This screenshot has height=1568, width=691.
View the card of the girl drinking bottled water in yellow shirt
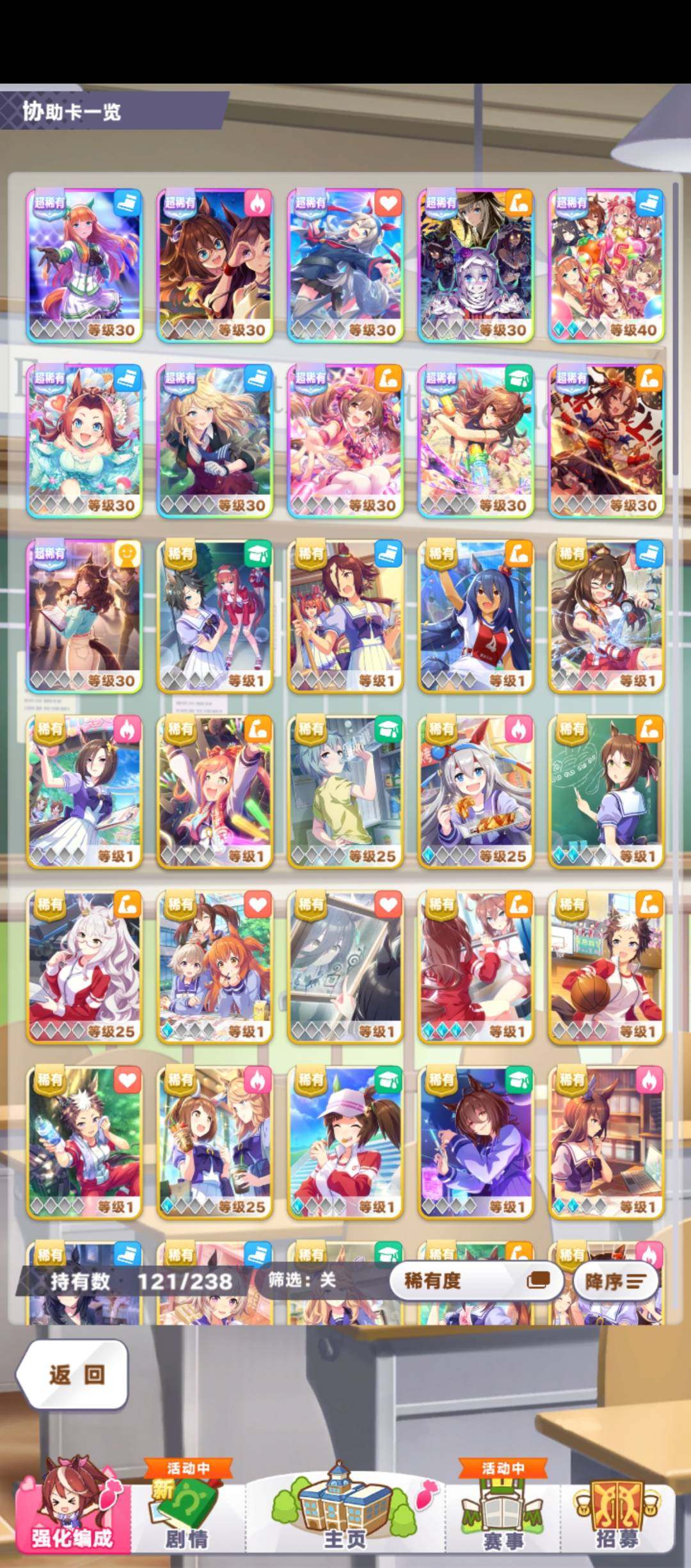345,791
